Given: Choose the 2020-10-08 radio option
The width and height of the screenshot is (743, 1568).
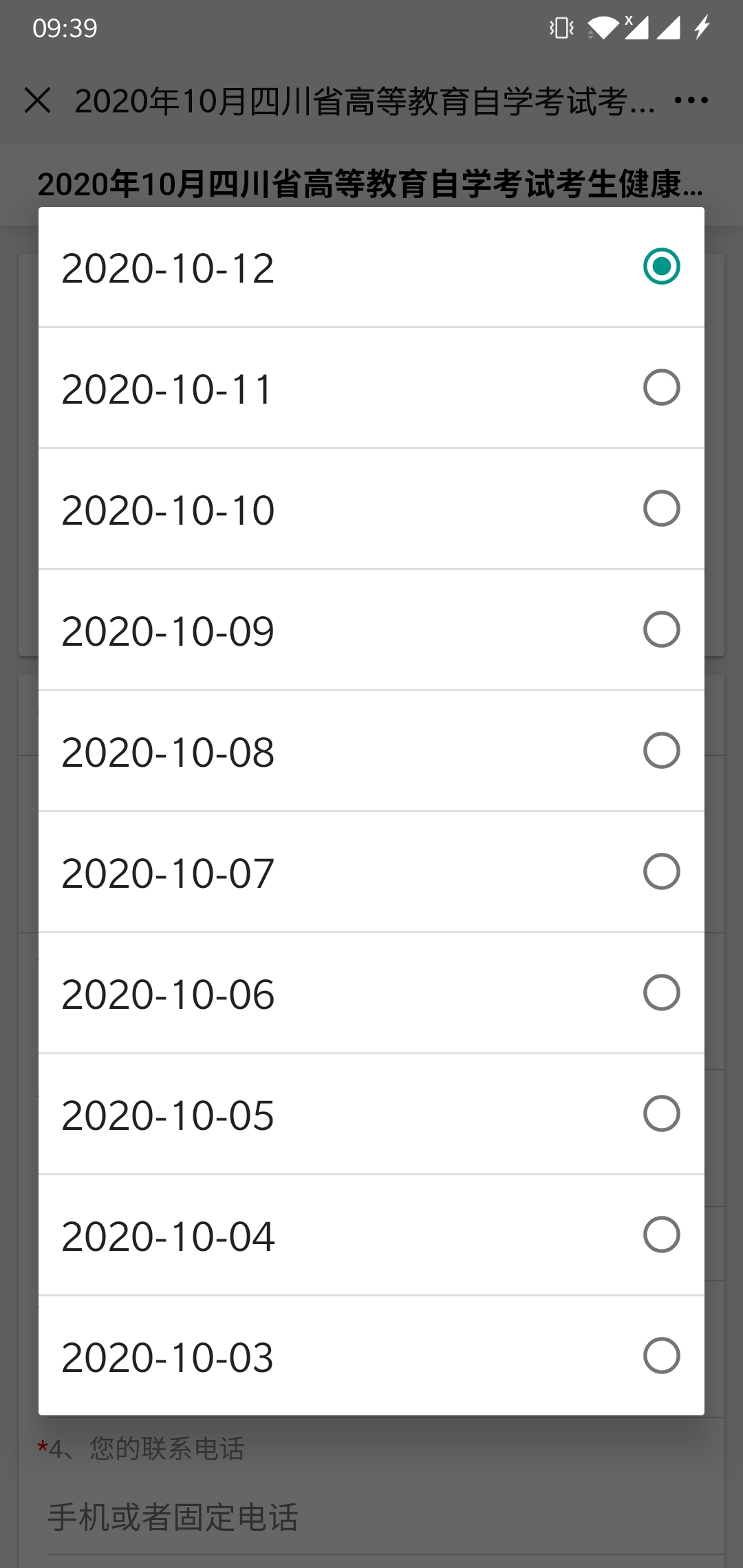Looking at the screenshot, I should click(x=371, y=751).
